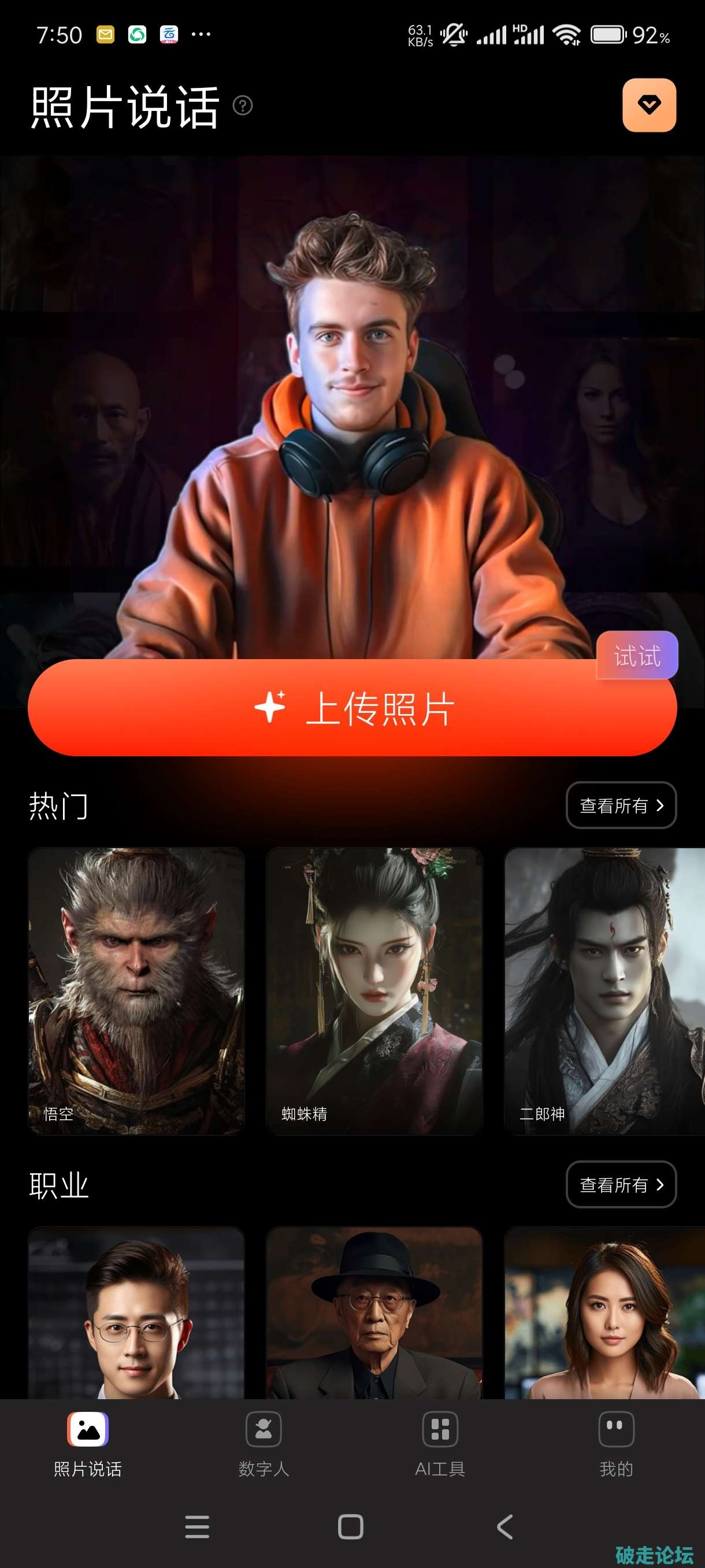Image resolution: width=705 pixels, height=1568 pixels.
Task: View all items in 热门 section
Action: click(x=621, y=805)
